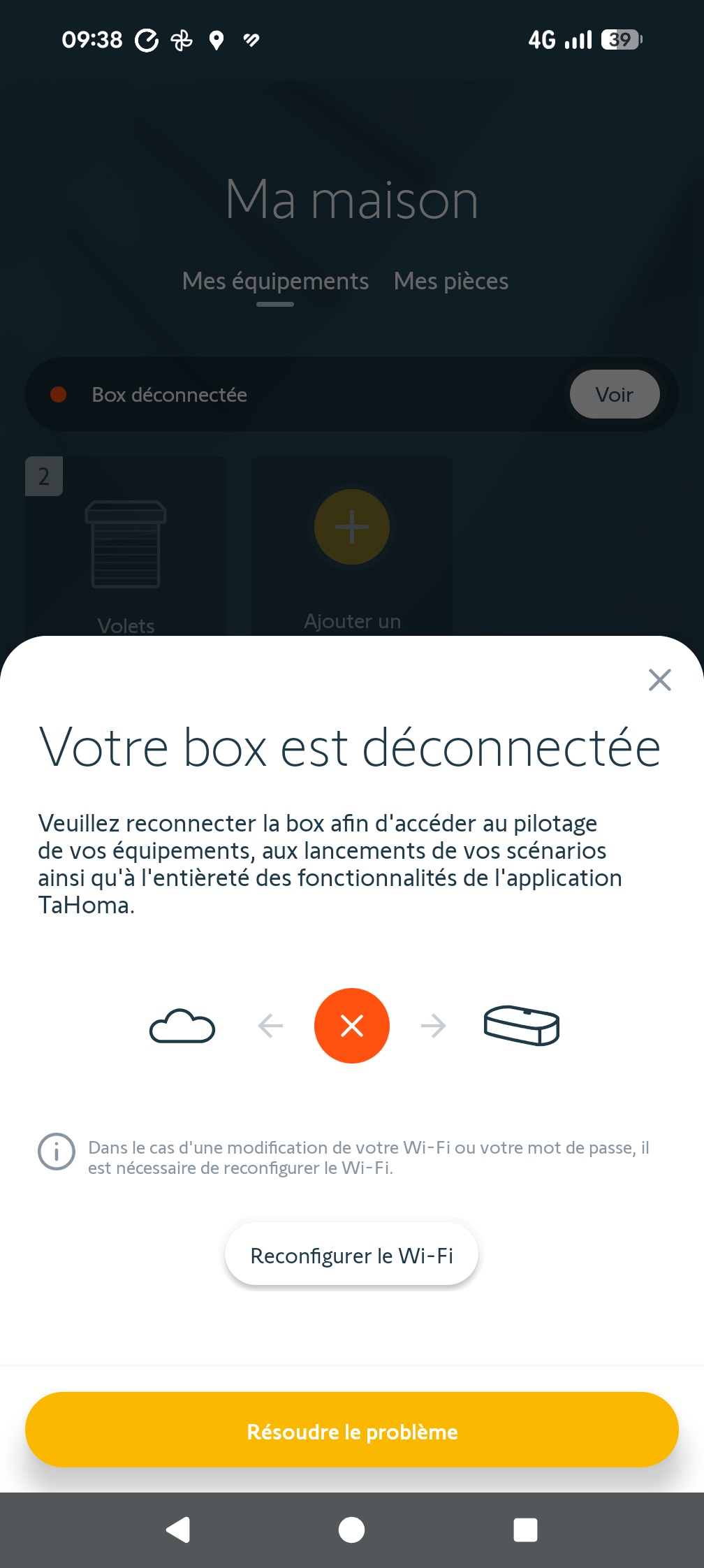Tap Reconfigurer le Wi-Fi button
This screenshot has width=704, height=1568.
(x=351, y=1255)
